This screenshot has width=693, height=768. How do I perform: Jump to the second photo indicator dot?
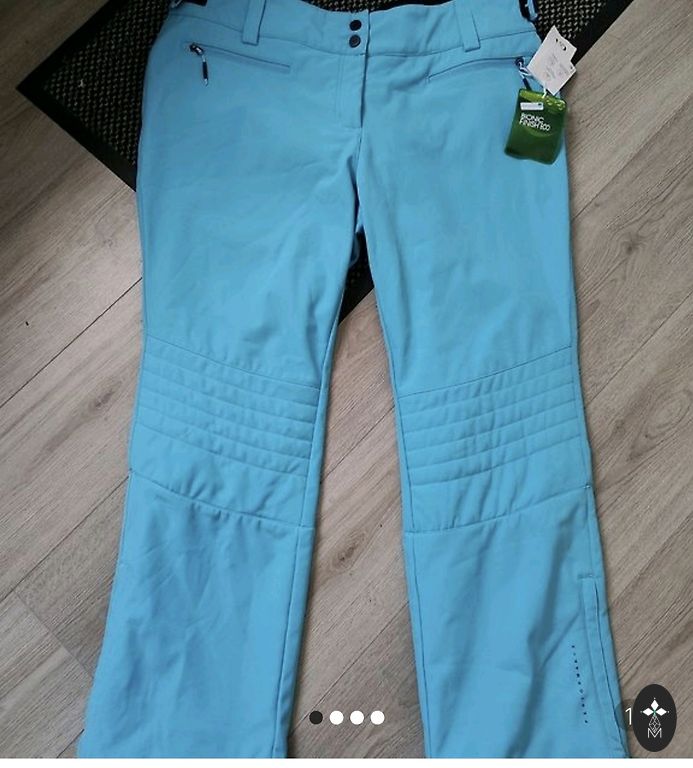[337, 717]
